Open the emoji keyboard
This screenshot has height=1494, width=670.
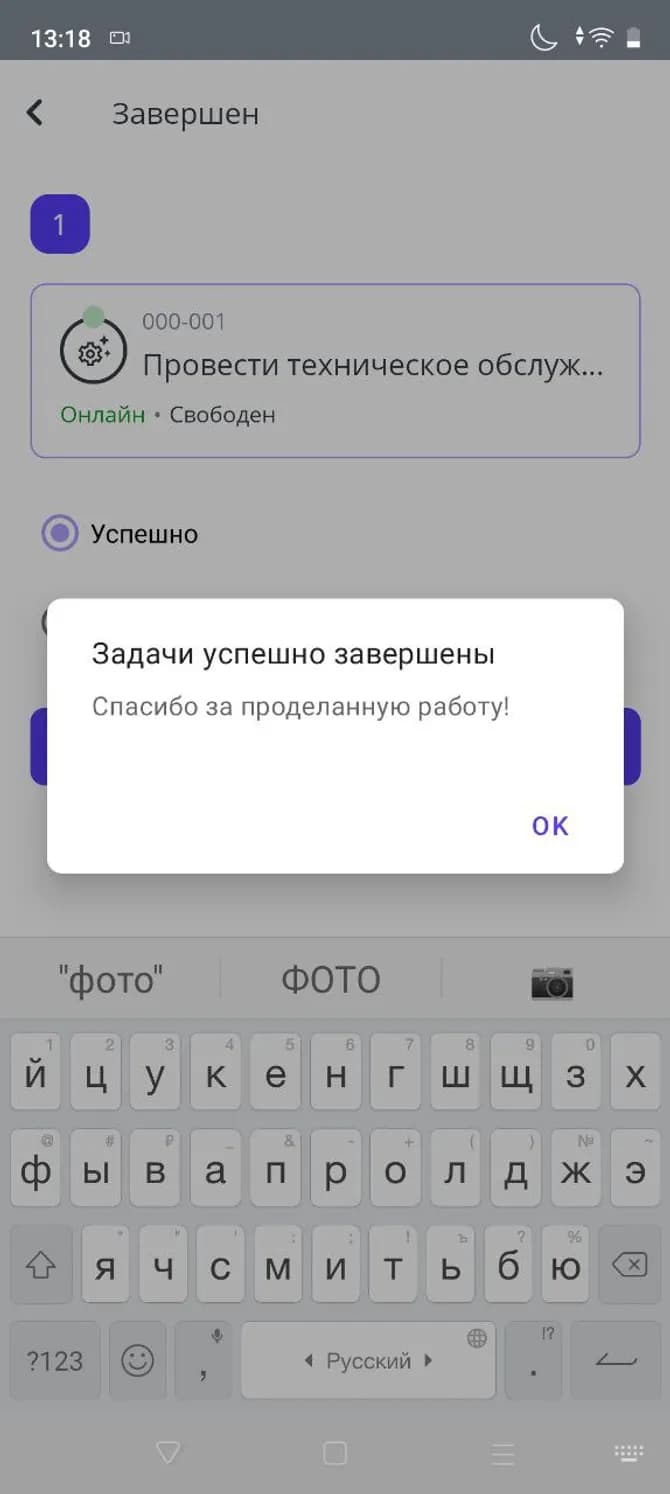[137, 1360]
